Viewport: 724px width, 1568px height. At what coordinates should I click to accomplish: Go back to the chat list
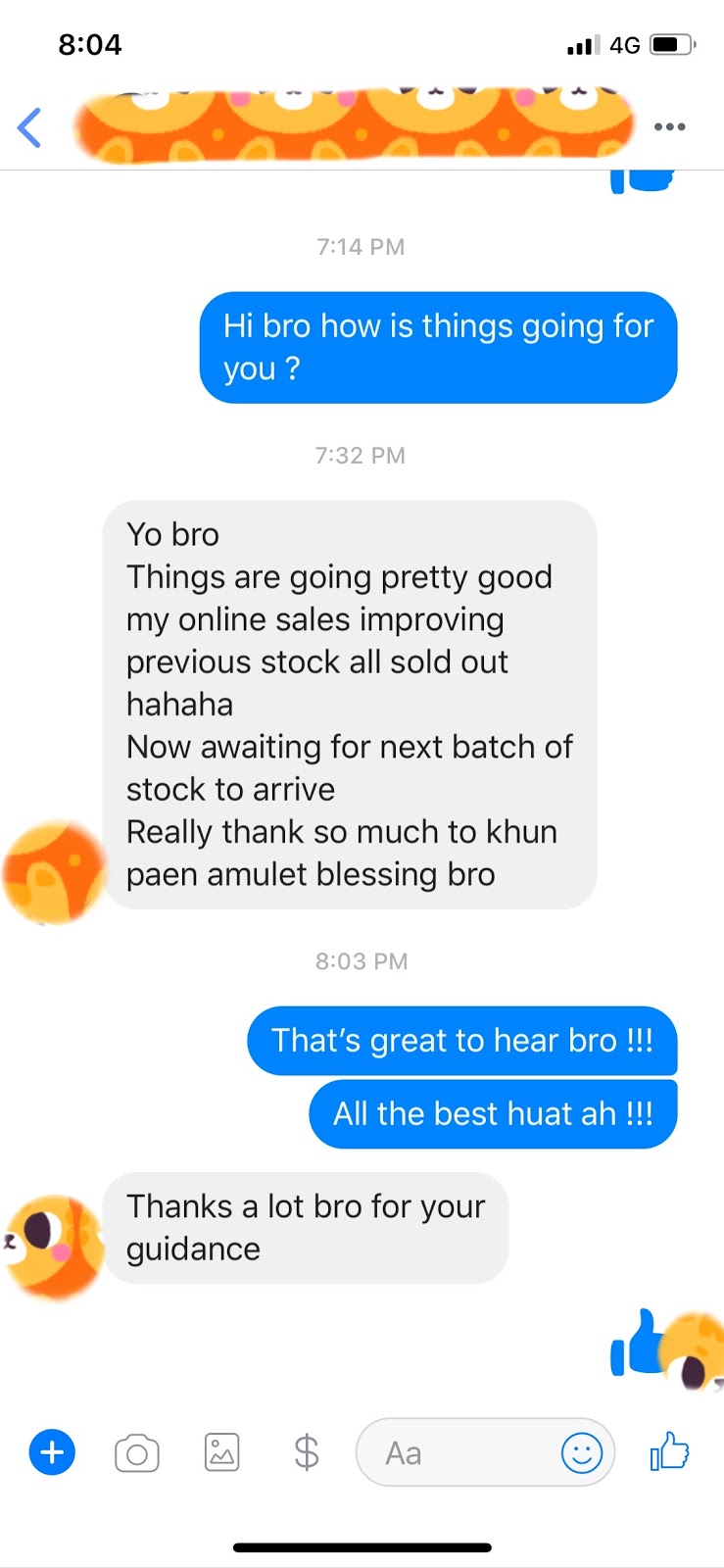(x=29, y=127)
